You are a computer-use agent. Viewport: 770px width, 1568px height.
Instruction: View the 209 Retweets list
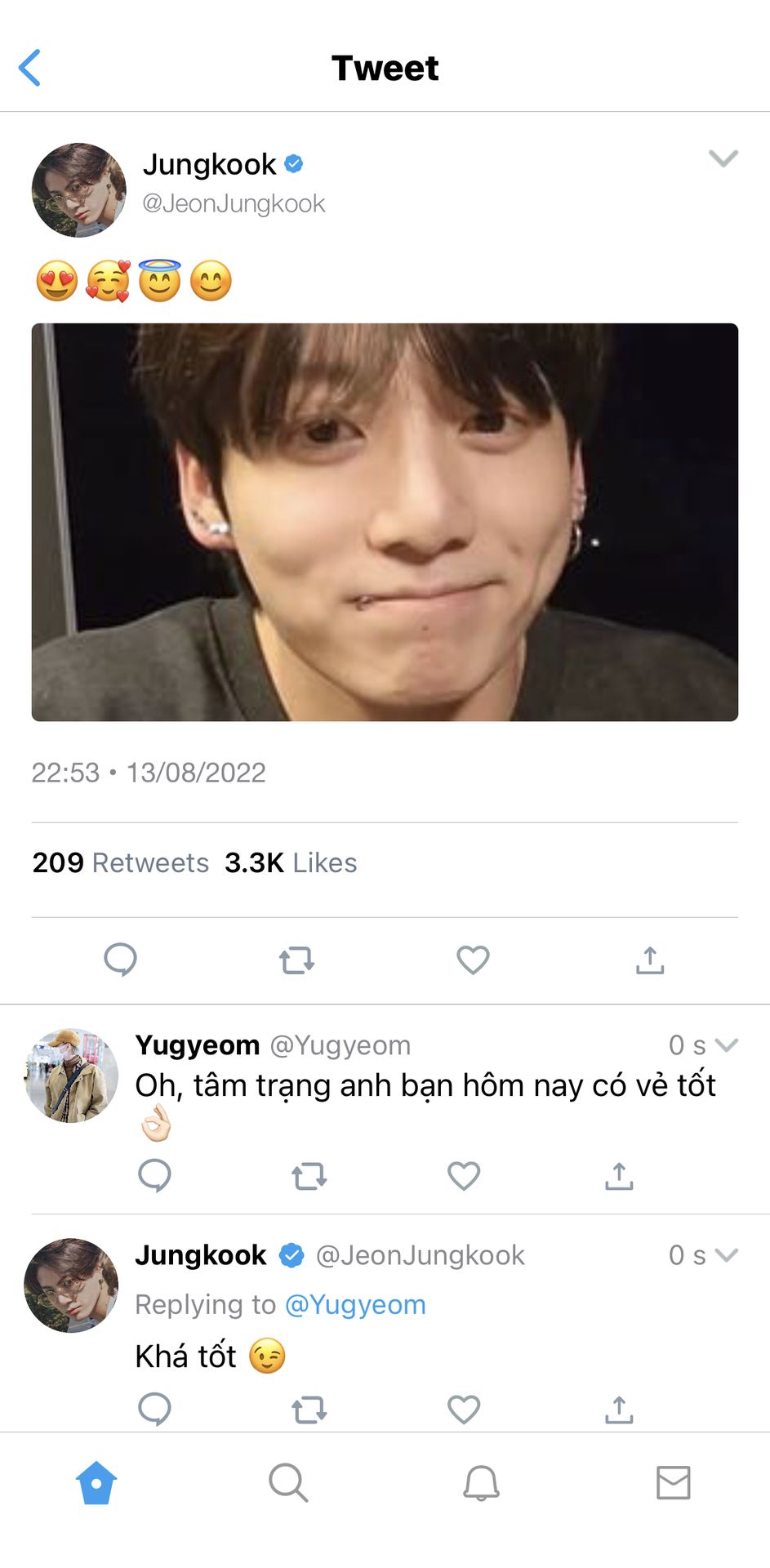point(121,862)
